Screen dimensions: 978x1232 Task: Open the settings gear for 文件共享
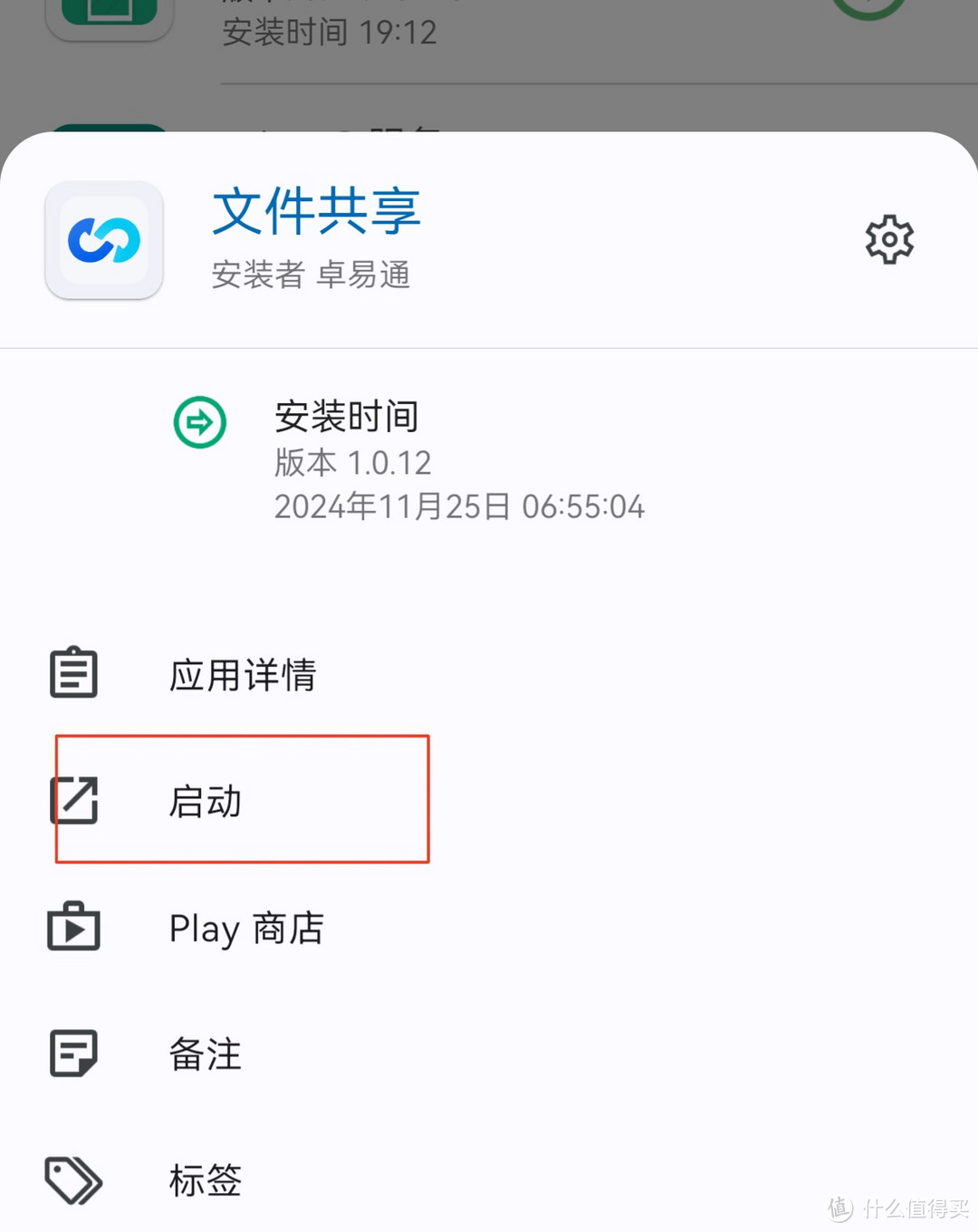[x=889, y=240]
